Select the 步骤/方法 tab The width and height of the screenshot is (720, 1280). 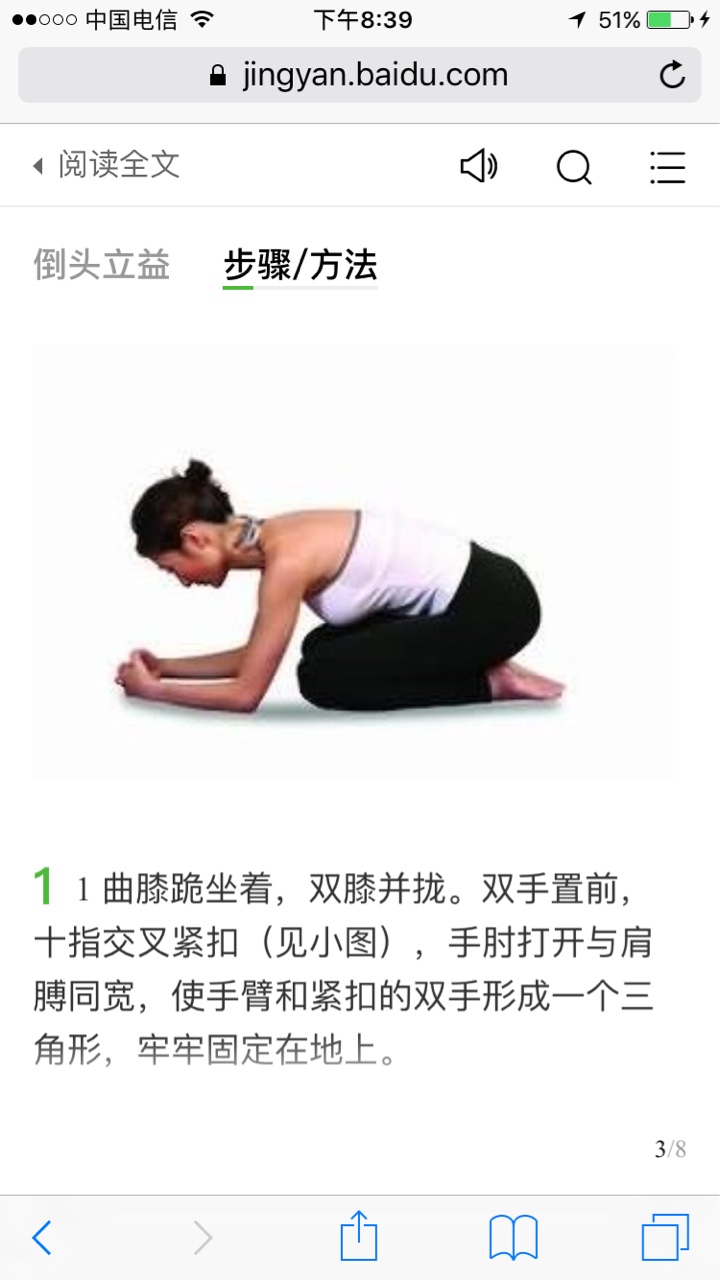(x=300, y=266)
